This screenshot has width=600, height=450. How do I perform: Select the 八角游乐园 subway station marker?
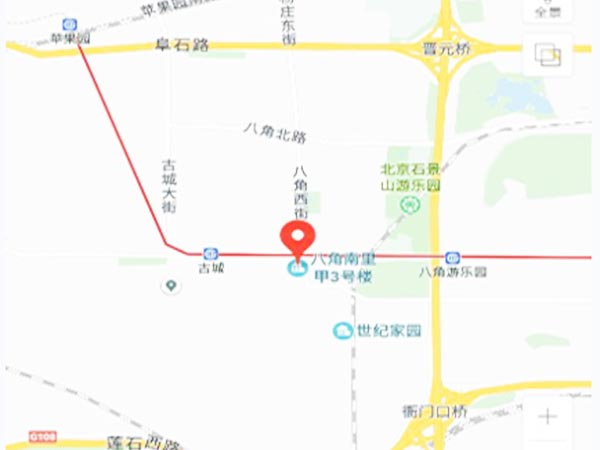(x=453, y=256)
